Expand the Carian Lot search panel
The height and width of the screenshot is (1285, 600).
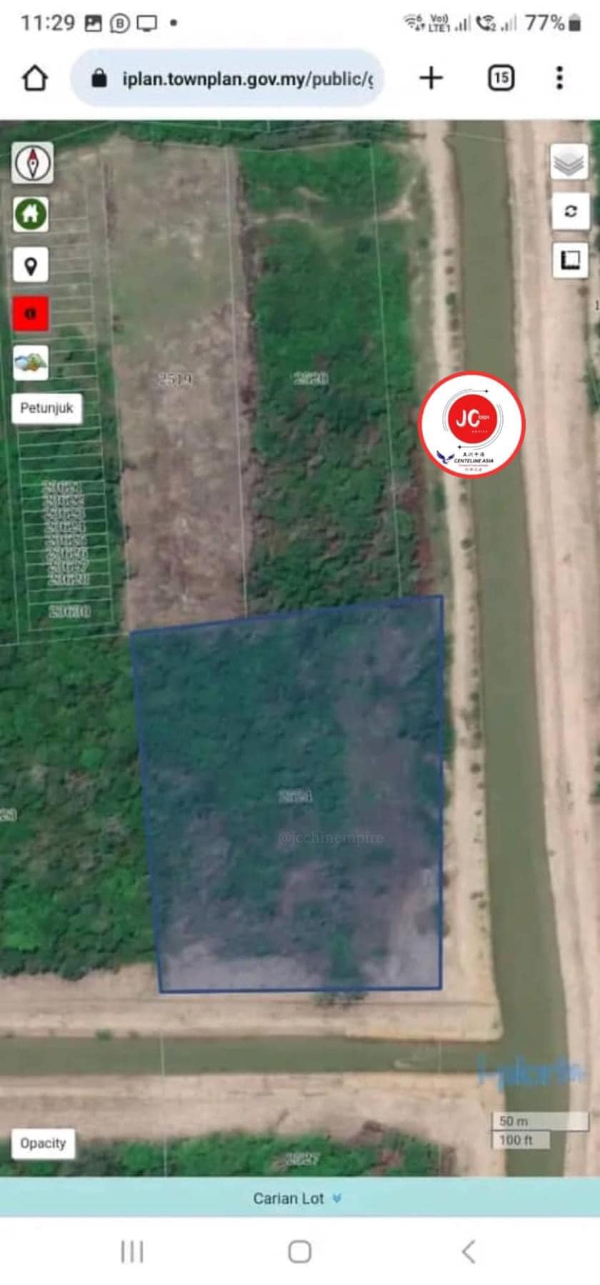point(298,1198)
